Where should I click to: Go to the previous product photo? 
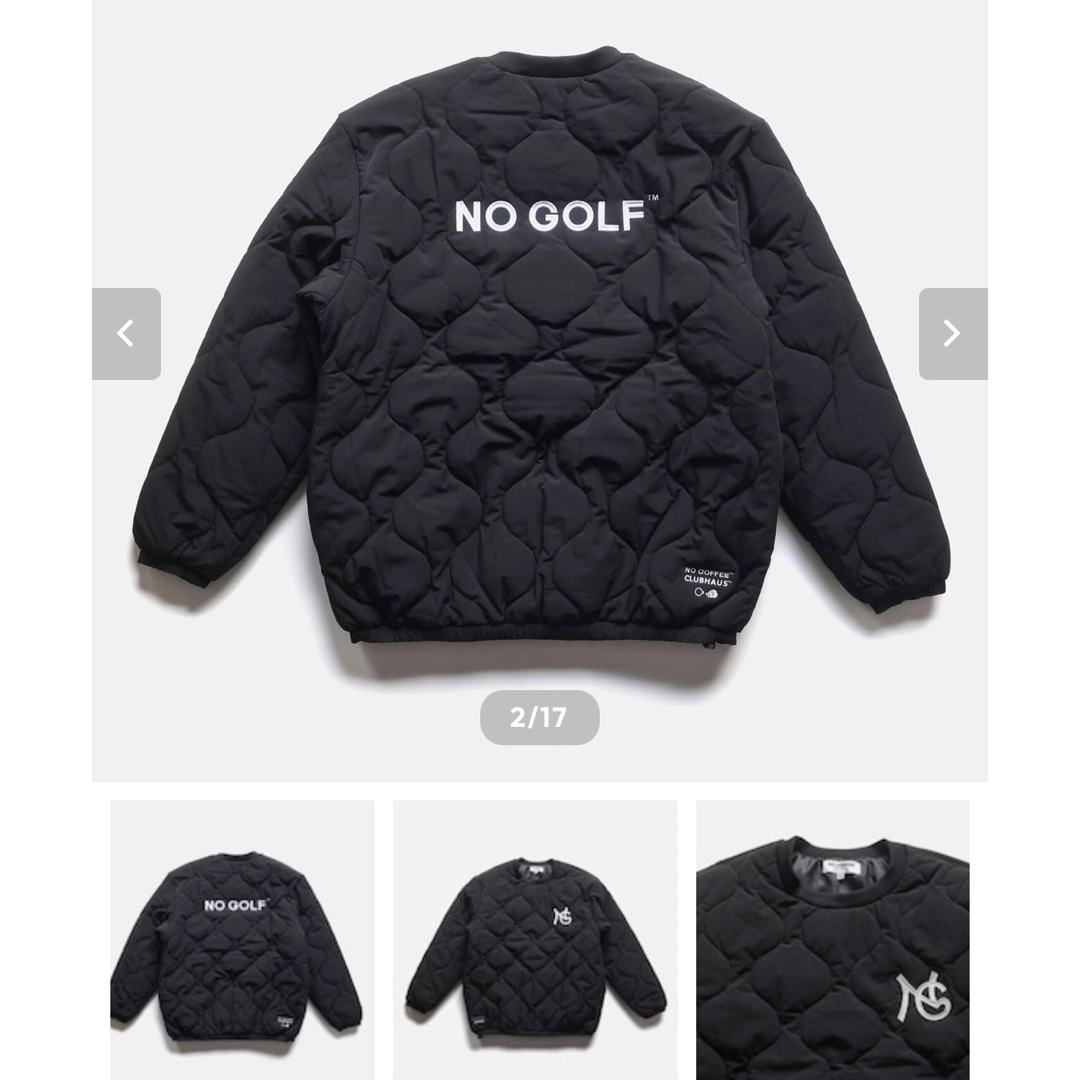pyautogui.click(x=126, y=334)
